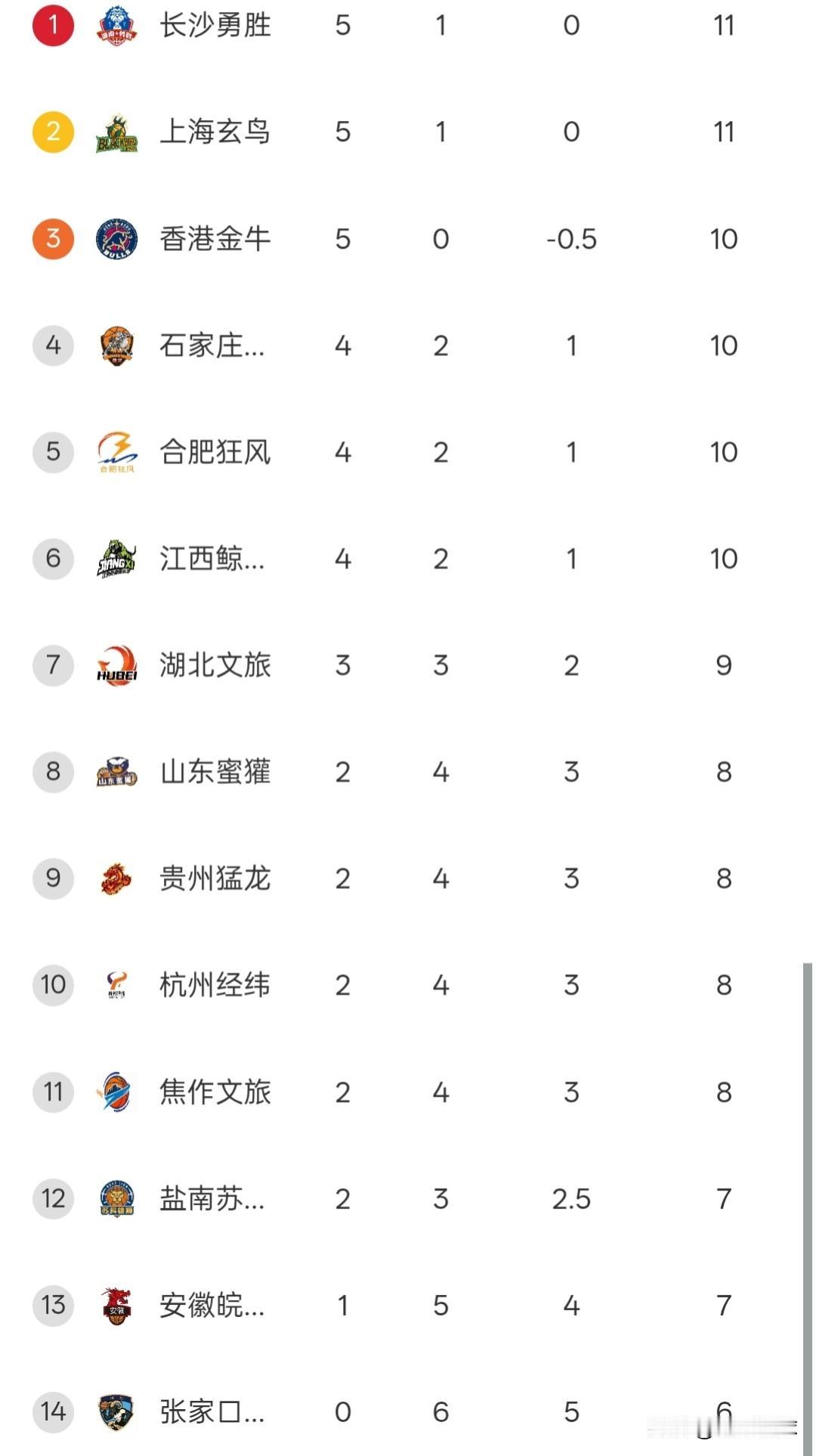Click the 石家庄 team badge
Viewport: 816px width, 1456px height.
(117, 345)
